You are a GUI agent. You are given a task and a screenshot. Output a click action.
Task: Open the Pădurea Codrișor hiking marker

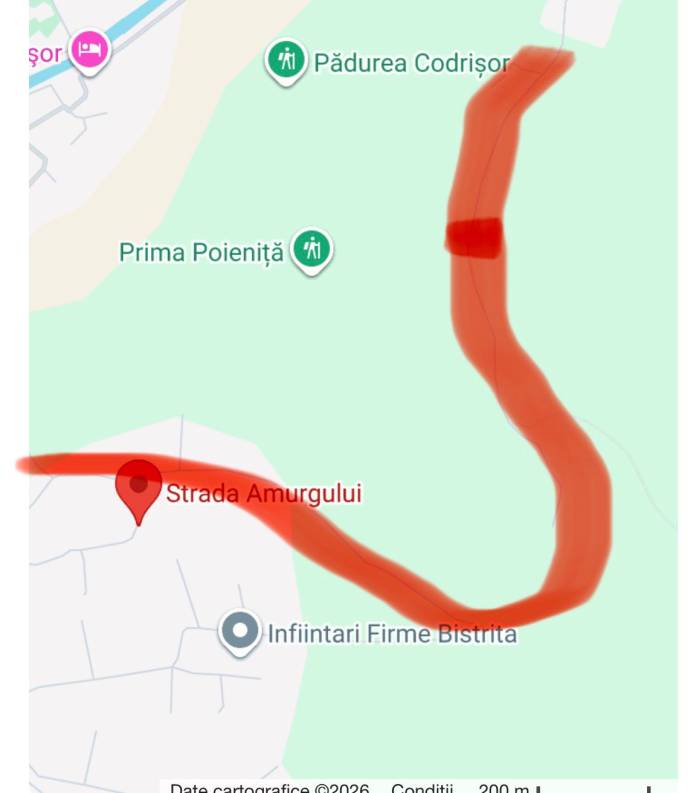point(286,61)
